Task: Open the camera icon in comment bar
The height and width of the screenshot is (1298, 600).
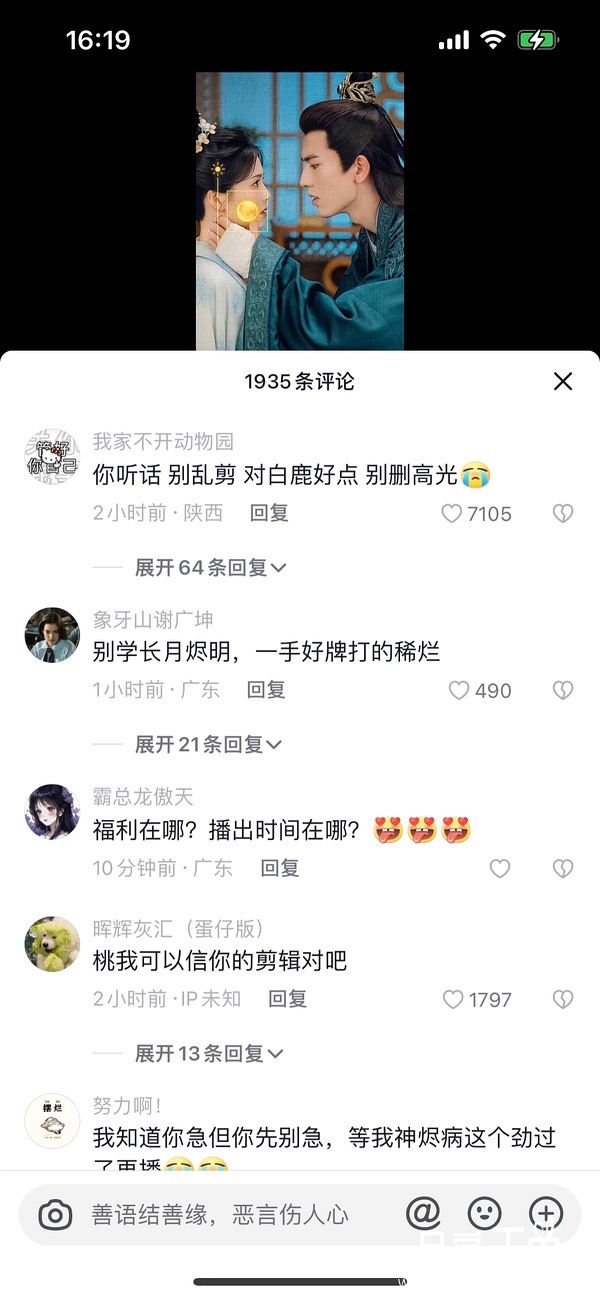Action: tap(55, 1215)
